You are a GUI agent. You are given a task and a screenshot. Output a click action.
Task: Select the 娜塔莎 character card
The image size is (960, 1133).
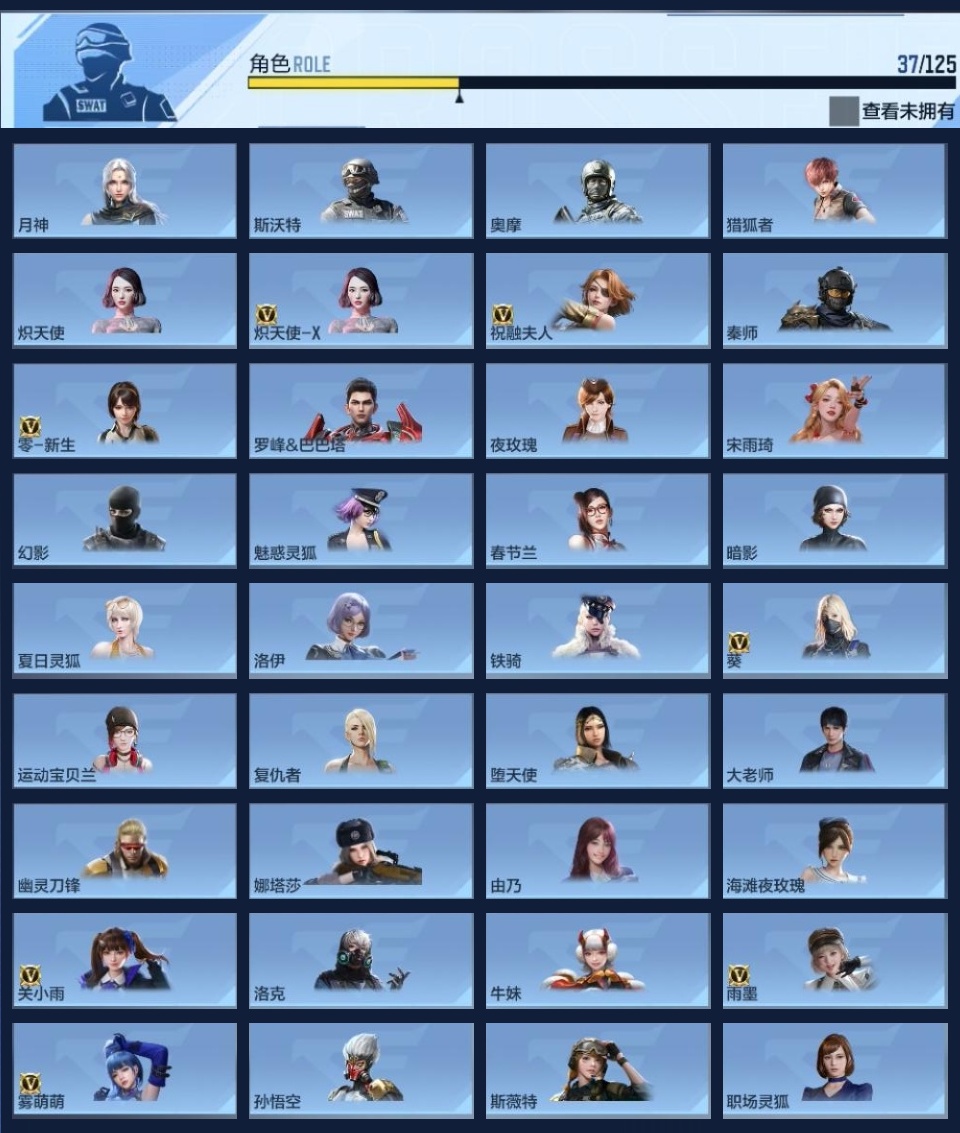click(361, 850)
